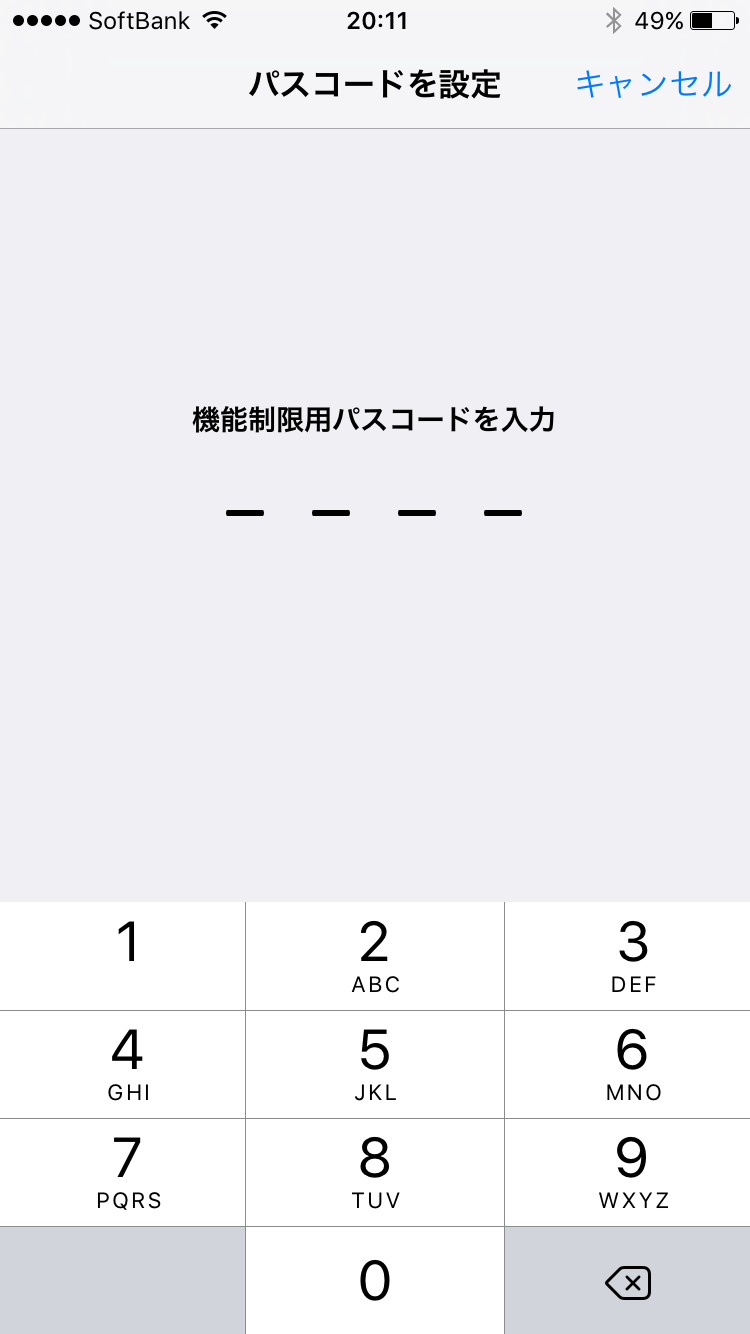Image resolution: width=750 pixels, height=1334 pixels.
Task: Enter digit 1 on the keypad
Action: pos(122,956)
